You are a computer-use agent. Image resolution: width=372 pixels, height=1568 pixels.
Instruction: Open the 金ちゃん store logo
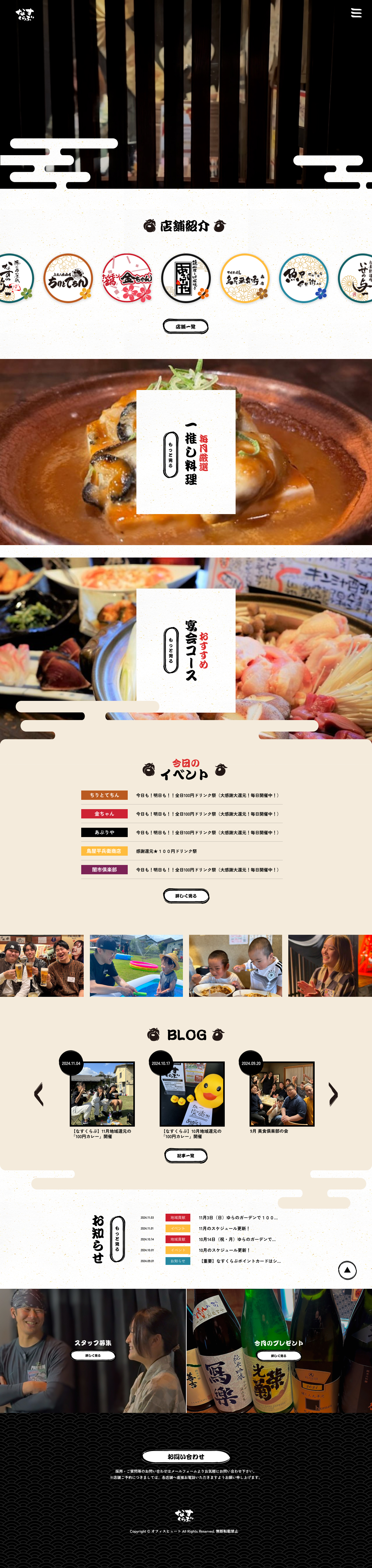127,279
